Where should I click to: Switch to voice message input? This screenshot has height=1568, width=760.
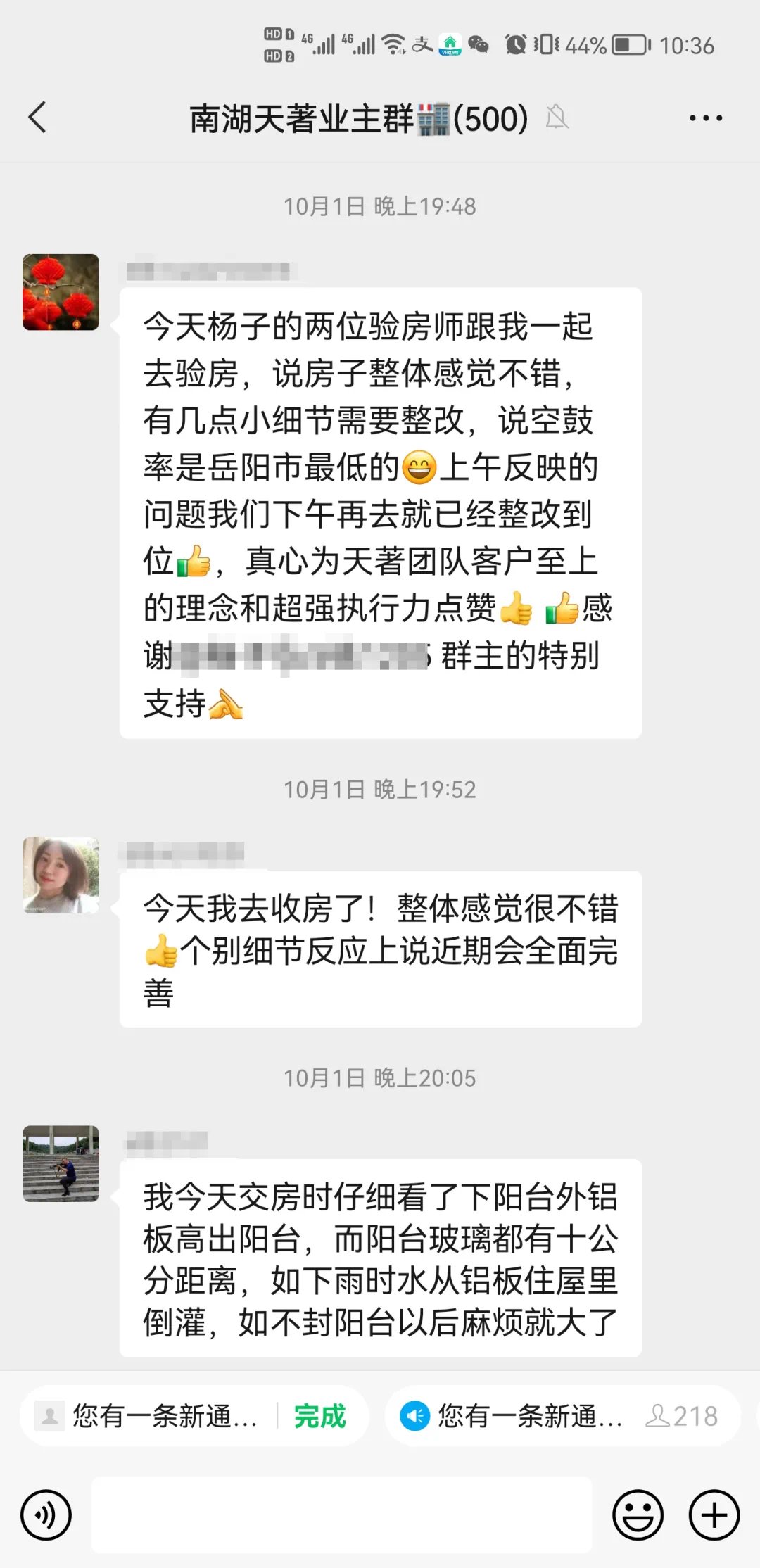(x=46, y=1514)
